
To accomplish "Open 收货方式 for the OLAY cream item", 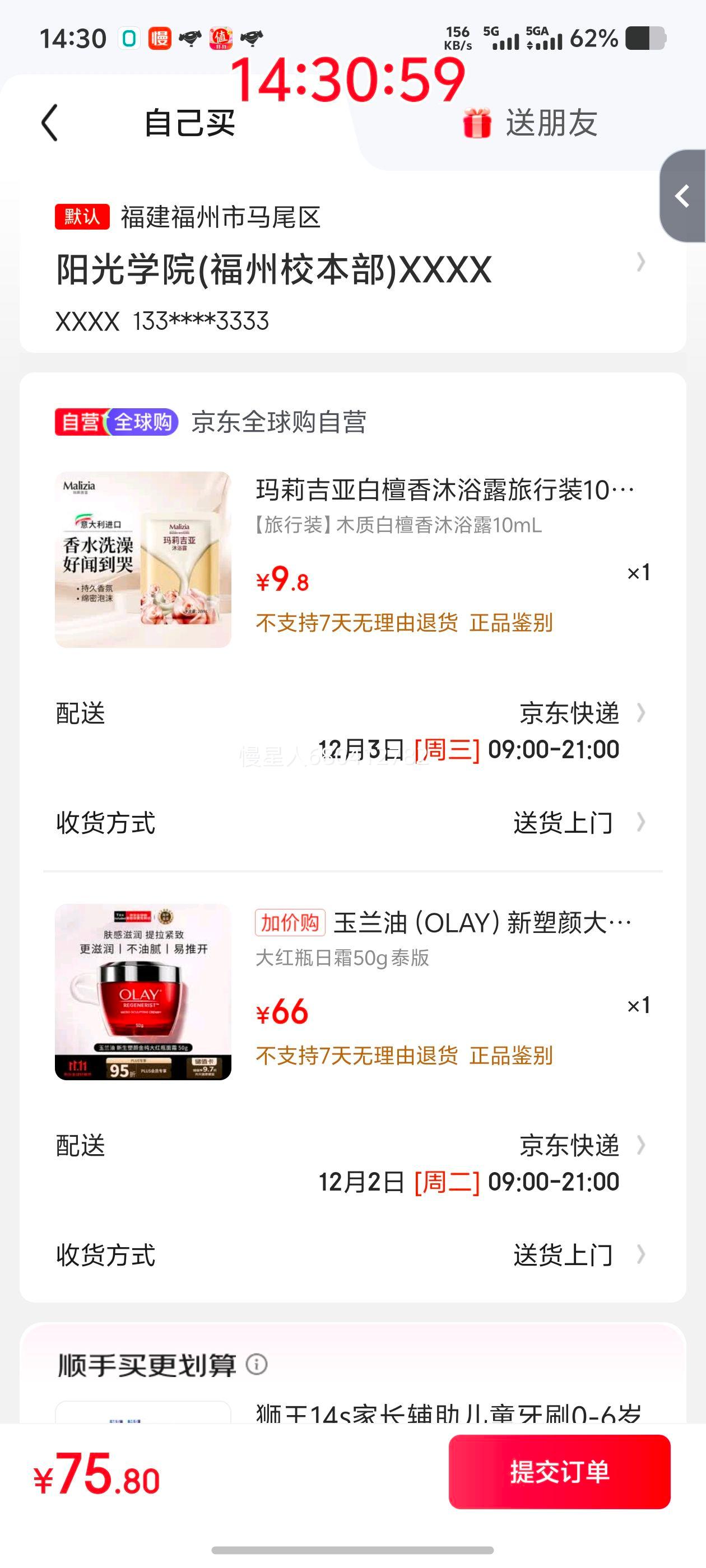I will pyautogui.click(x=564, y=1255).
